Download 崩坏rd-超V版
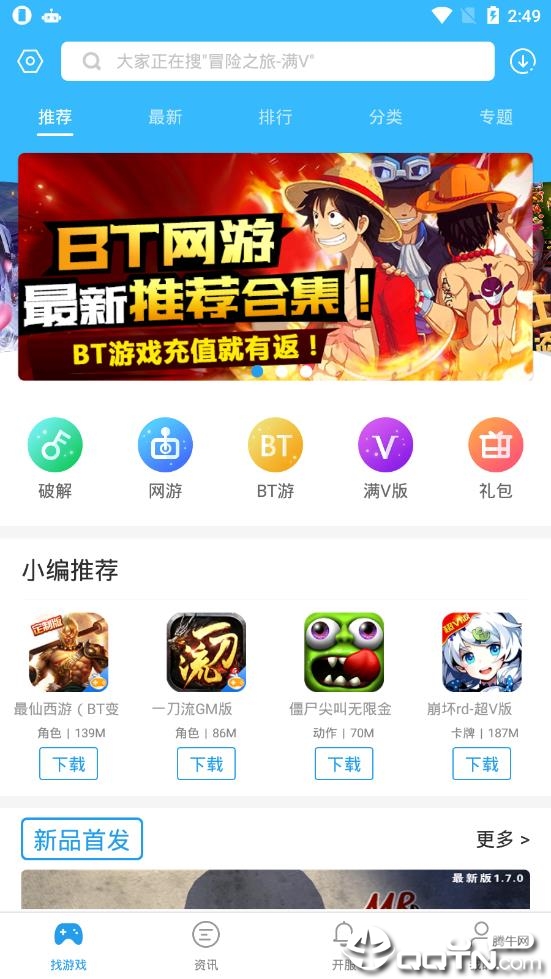Screen dimensions: 551x979 [482, 764]
